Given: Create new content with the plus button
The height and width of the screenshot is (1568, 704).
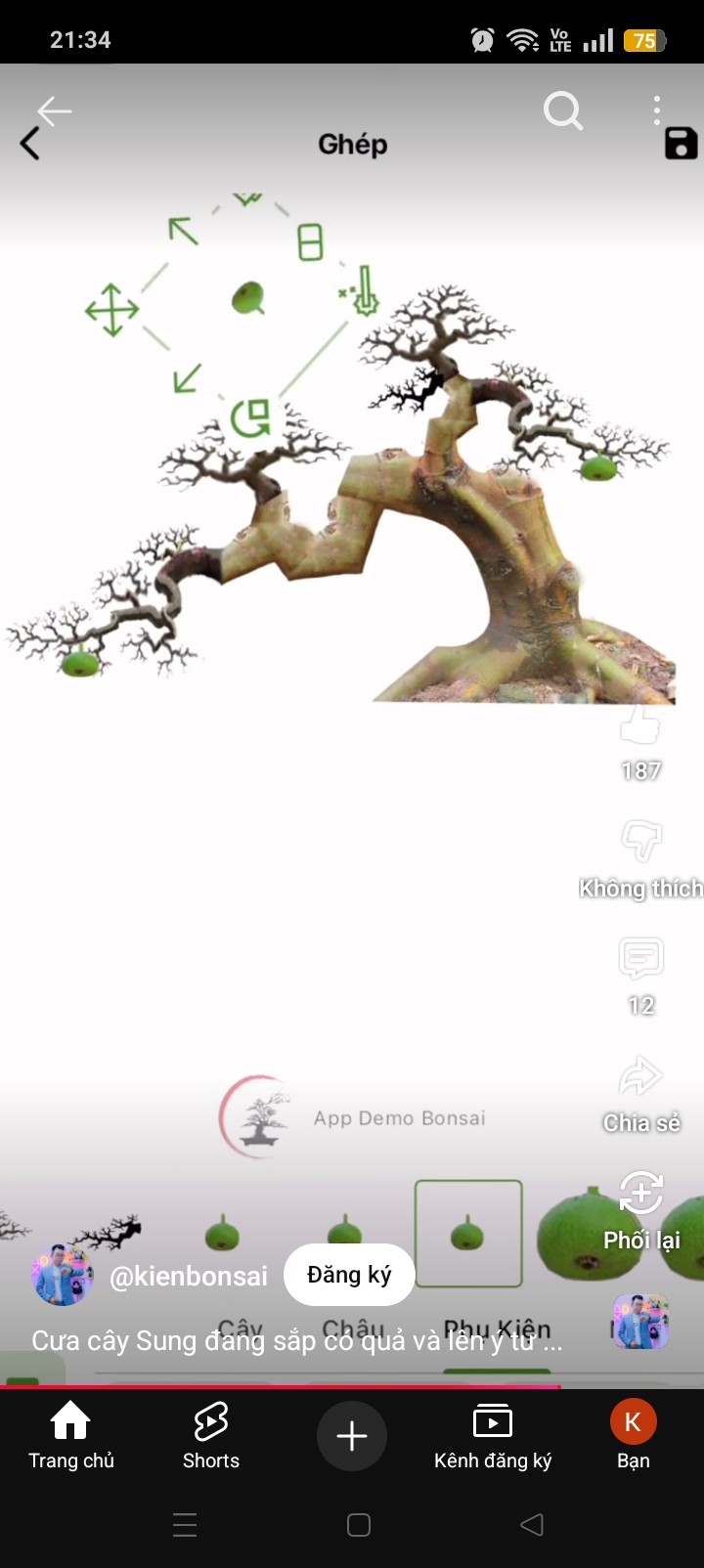Looking at the screenshot, I should tap(352, 1435).
